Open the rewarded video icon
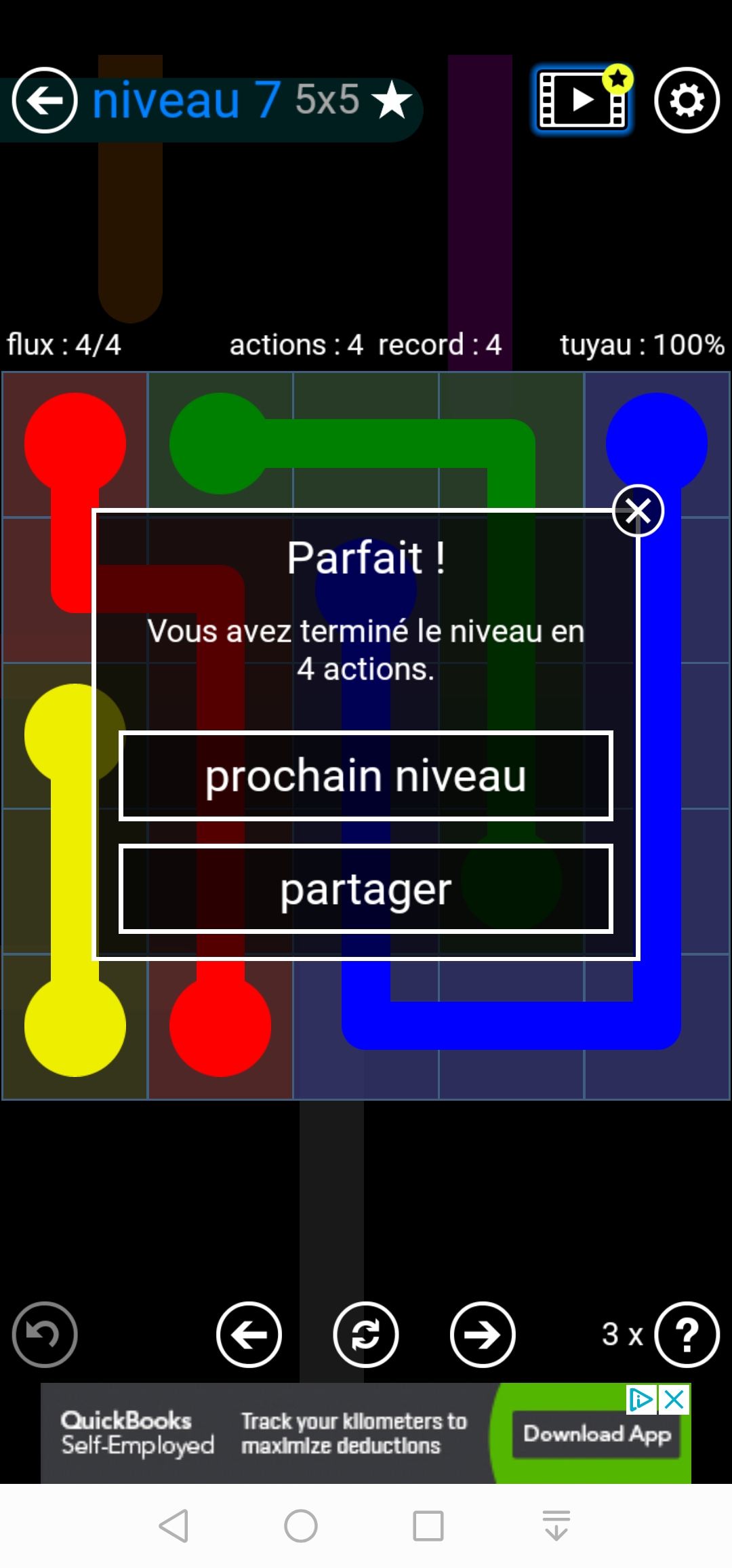 pyautogui.click(x=582, y=100)
